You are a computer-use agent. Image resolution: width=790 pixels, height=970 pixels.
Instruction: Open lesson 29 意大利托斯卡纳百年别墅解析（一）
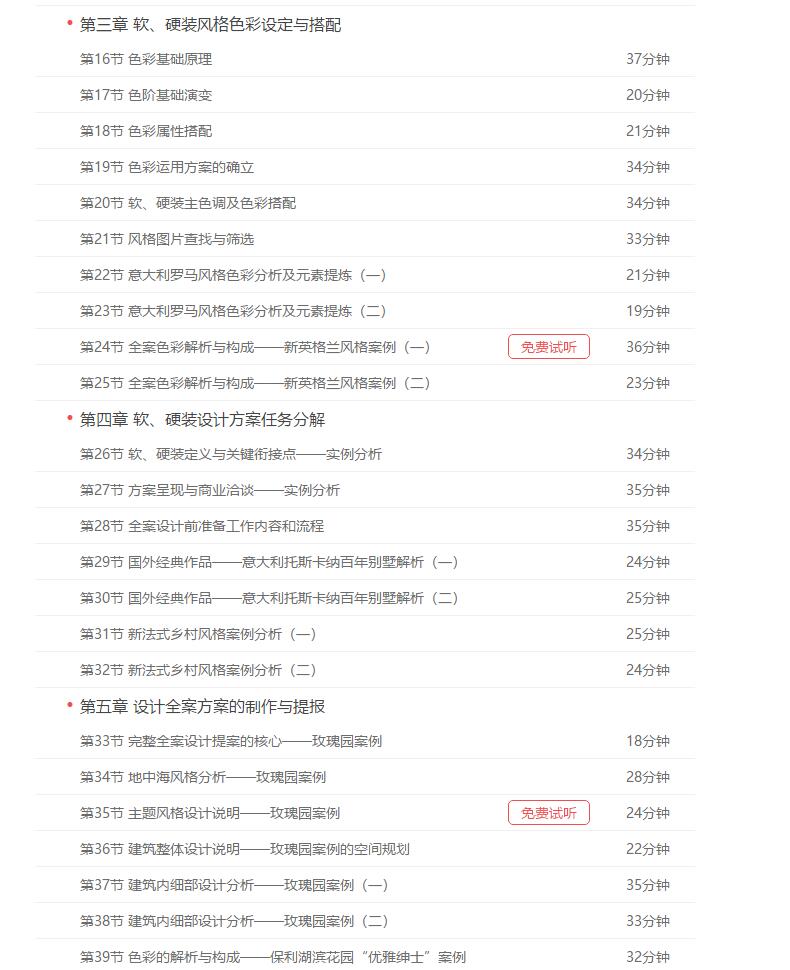pos(365,562)
